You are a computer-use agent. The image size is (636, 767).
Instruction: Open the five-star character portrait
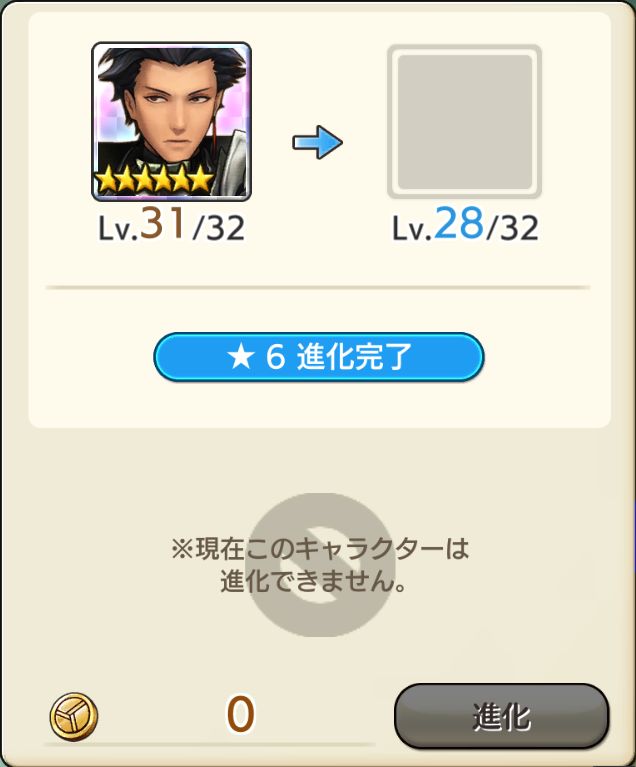pyautogui.click(x=171, y=121)
